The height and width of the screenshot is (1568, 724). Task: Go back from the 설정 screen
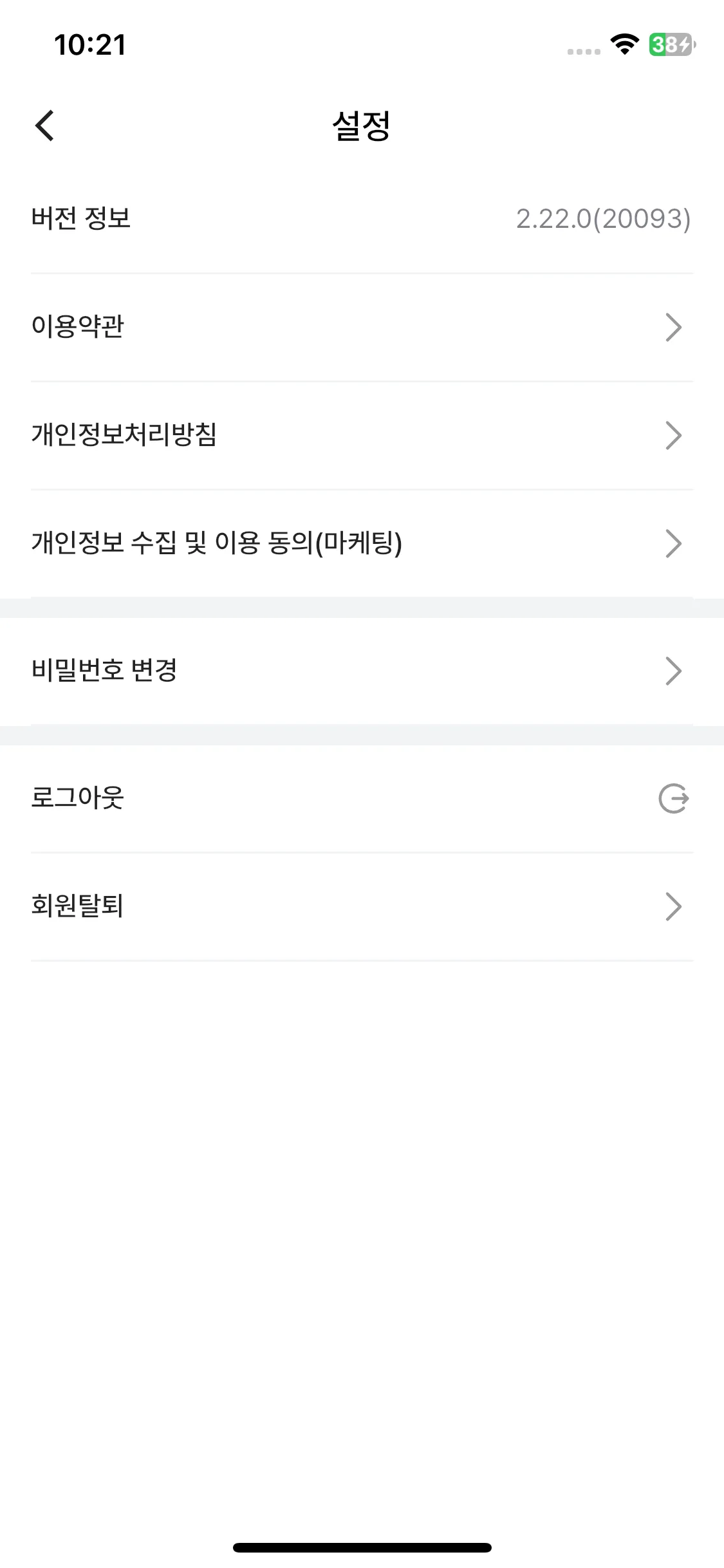point(44,126)
